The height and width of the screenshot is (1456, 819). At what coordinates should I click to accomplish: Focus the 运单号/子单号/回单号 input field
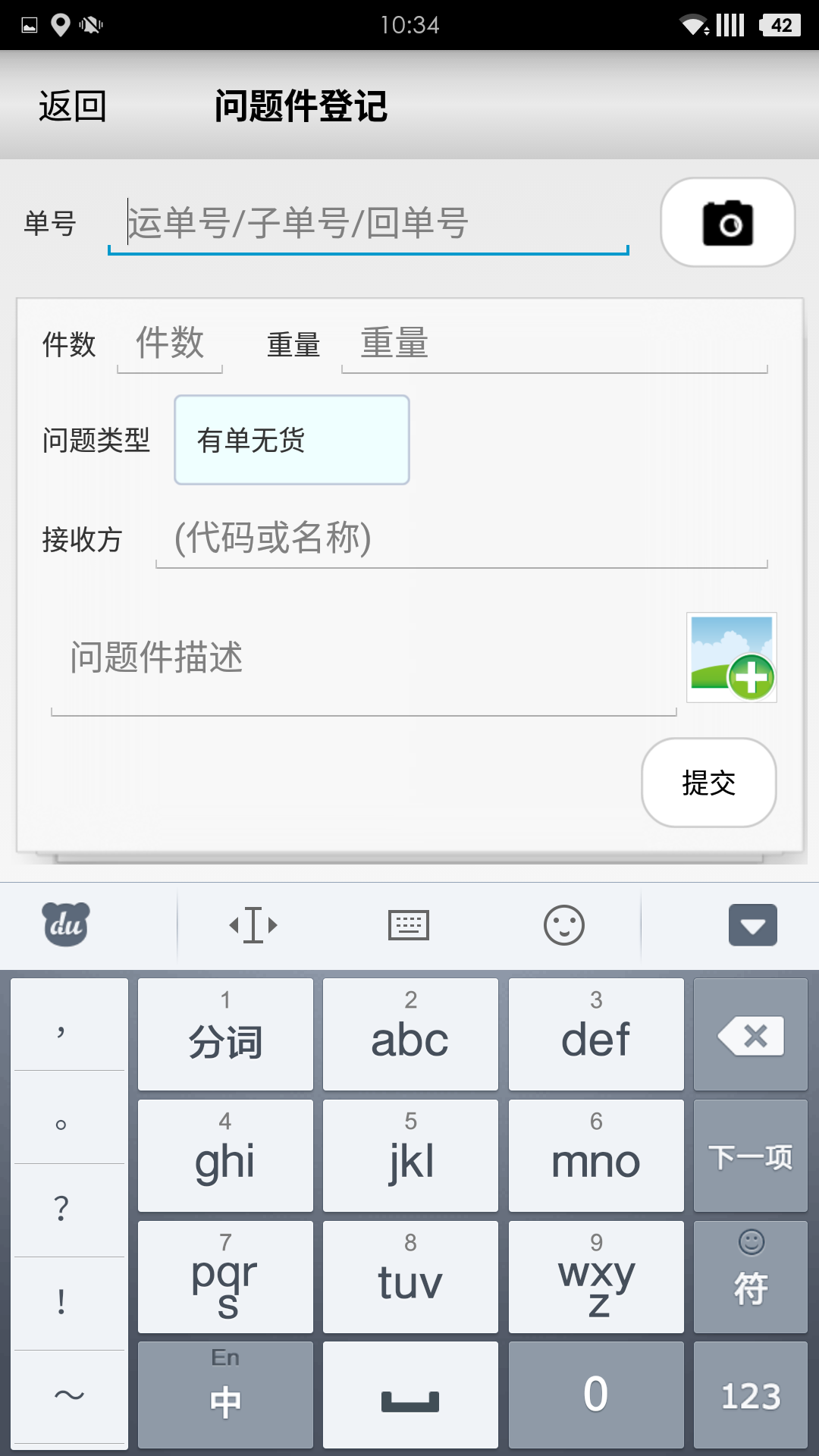[x=369, y=224]
